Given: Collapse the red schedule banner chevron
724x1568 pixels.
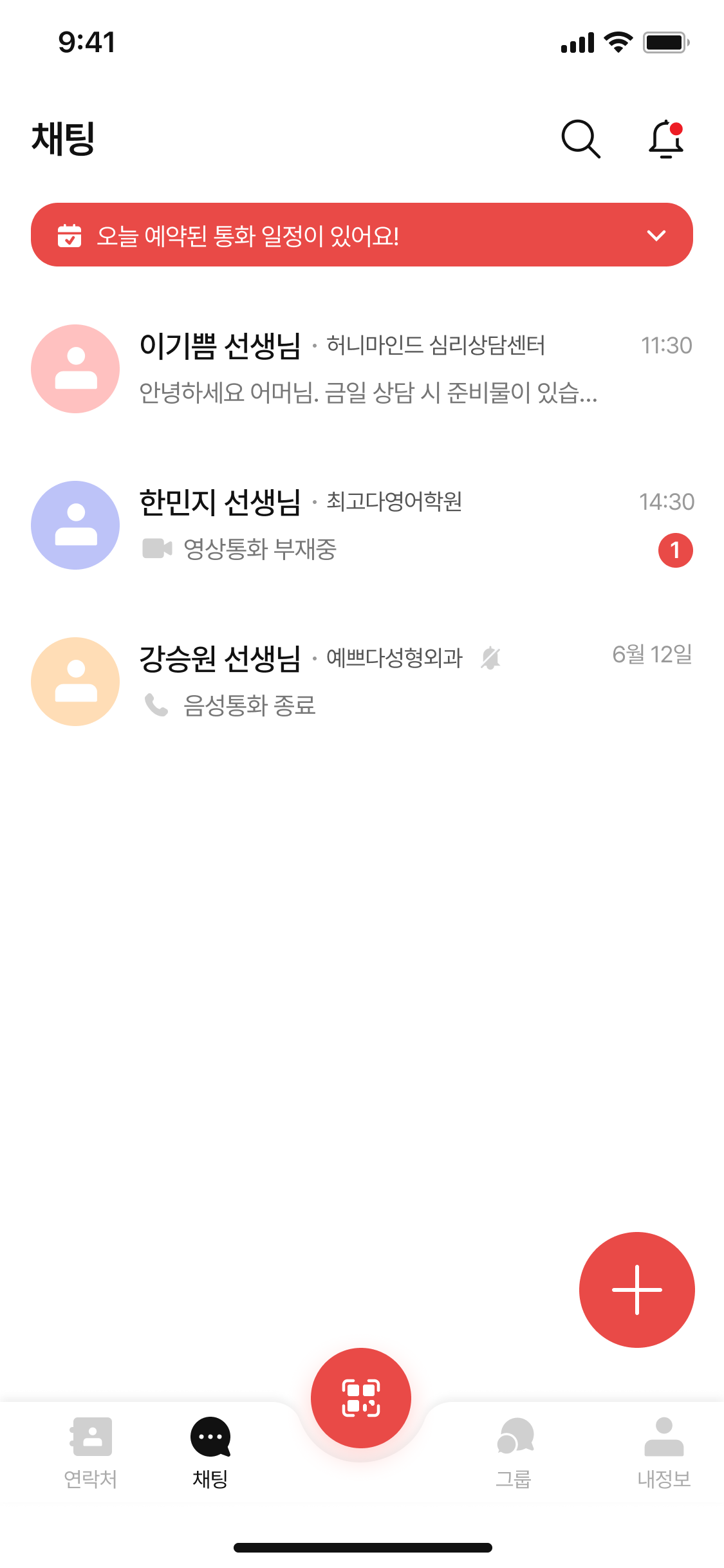Looking at the screenshot, I should click(x=656, y=234).
